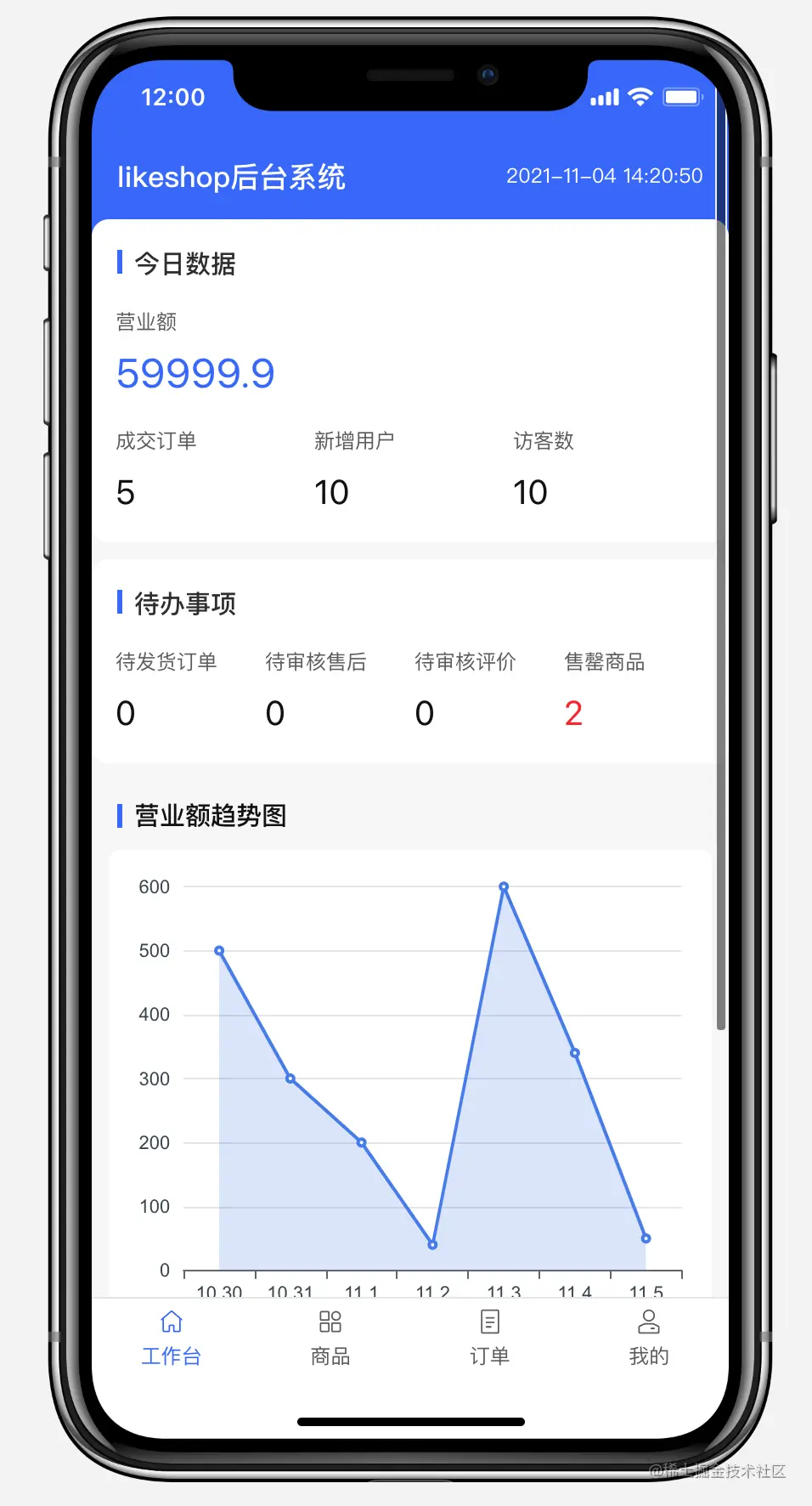Switch to the 商品 tab

tap(330, 1337)
